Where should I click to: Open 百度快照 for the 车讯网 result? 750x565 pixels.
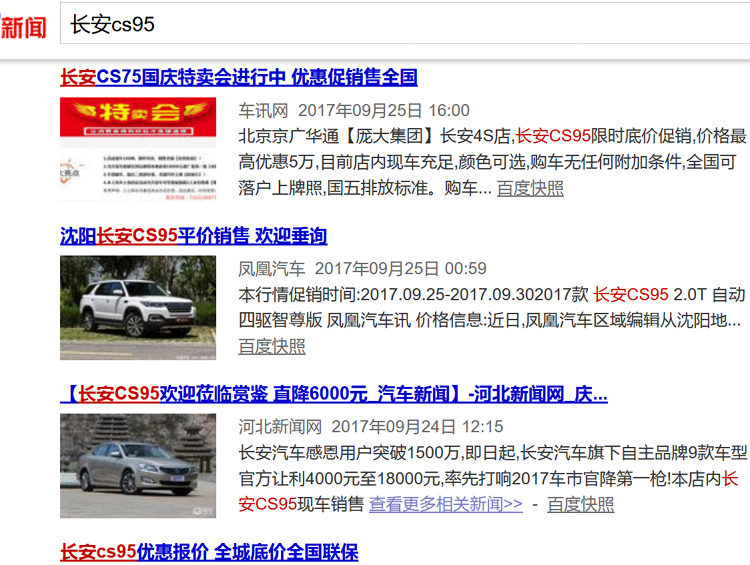(530, 188)
